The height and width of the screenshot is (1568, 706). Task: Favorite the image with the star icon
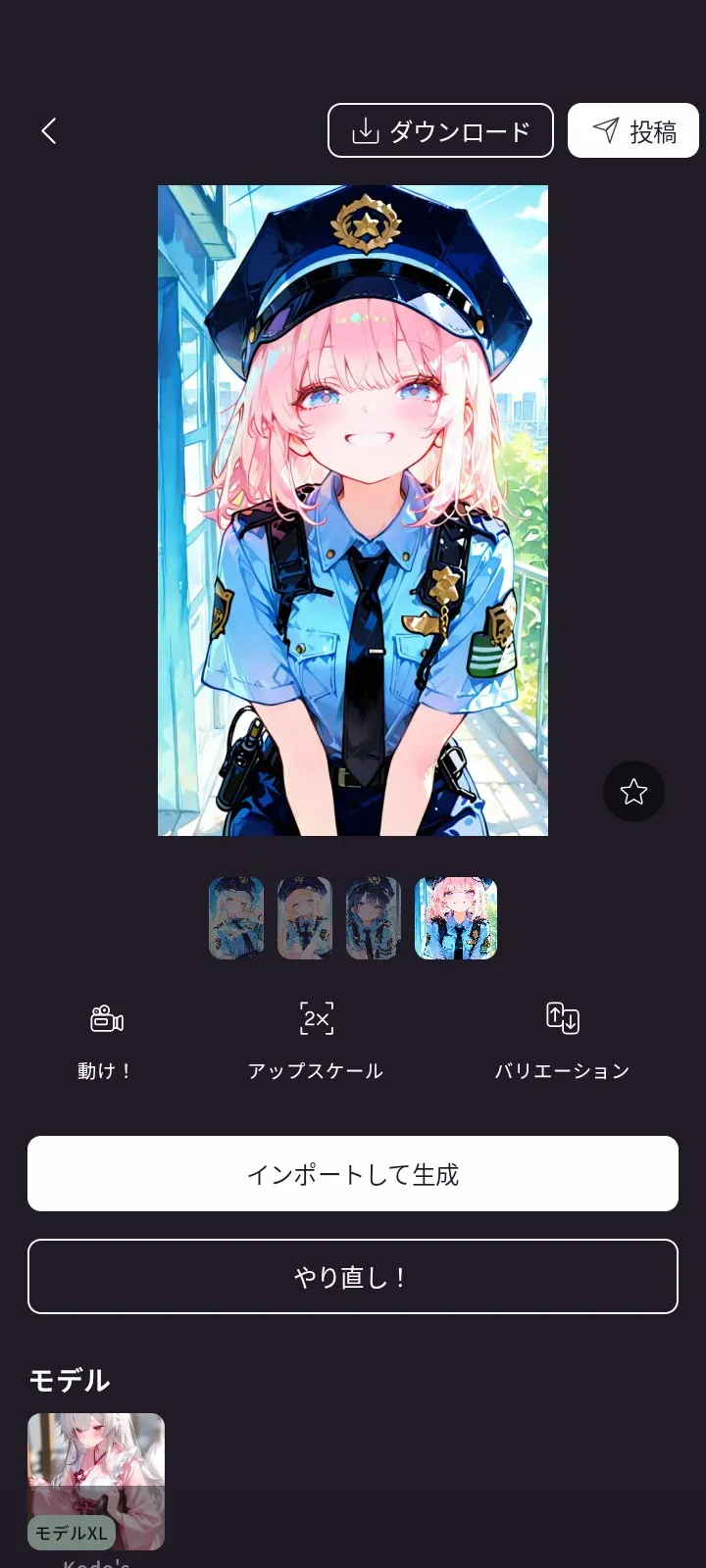633,791
